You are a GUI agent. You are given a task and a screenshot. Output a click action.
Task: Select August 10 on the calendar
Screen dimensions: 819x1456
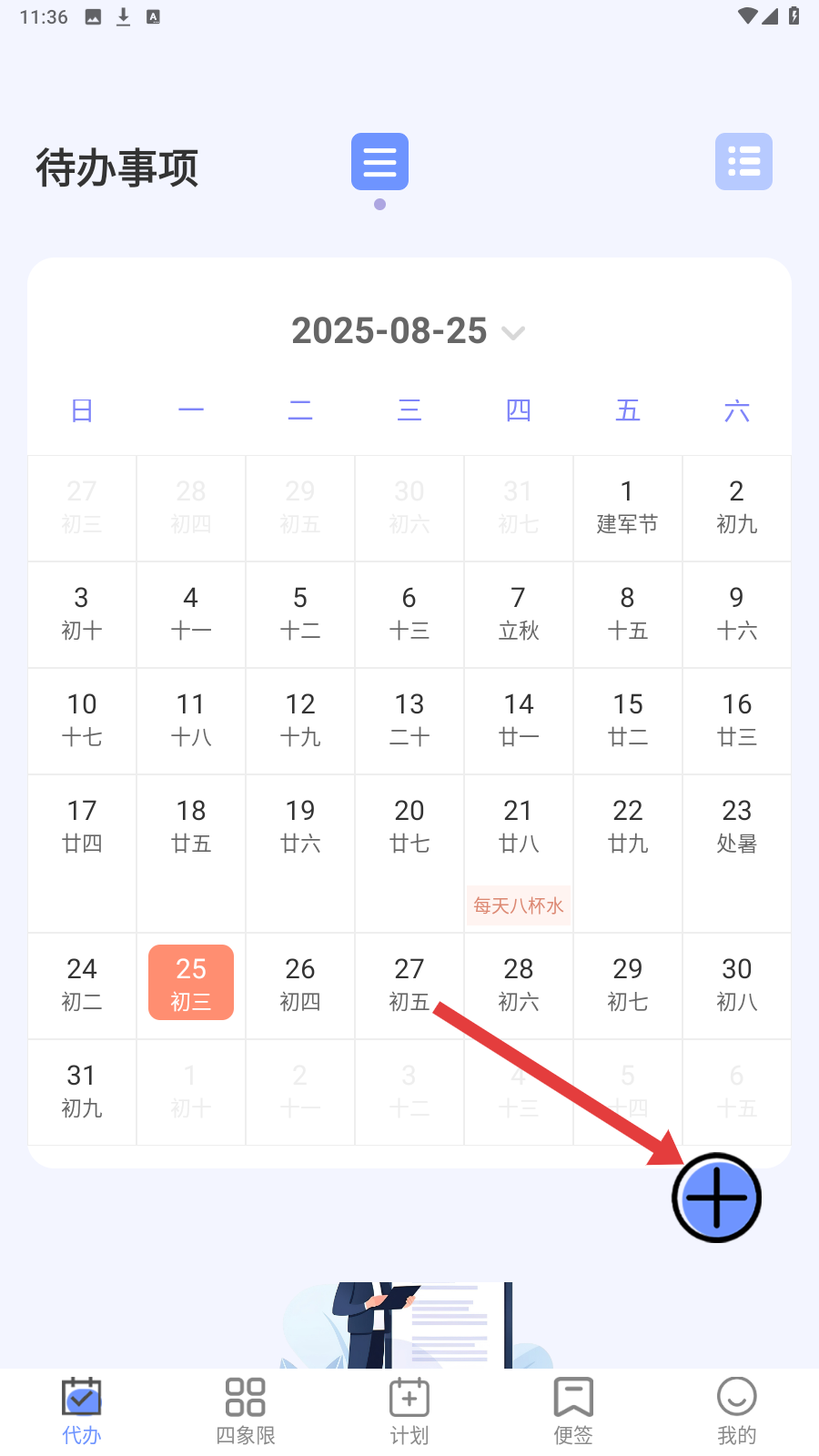coord(82,720)
